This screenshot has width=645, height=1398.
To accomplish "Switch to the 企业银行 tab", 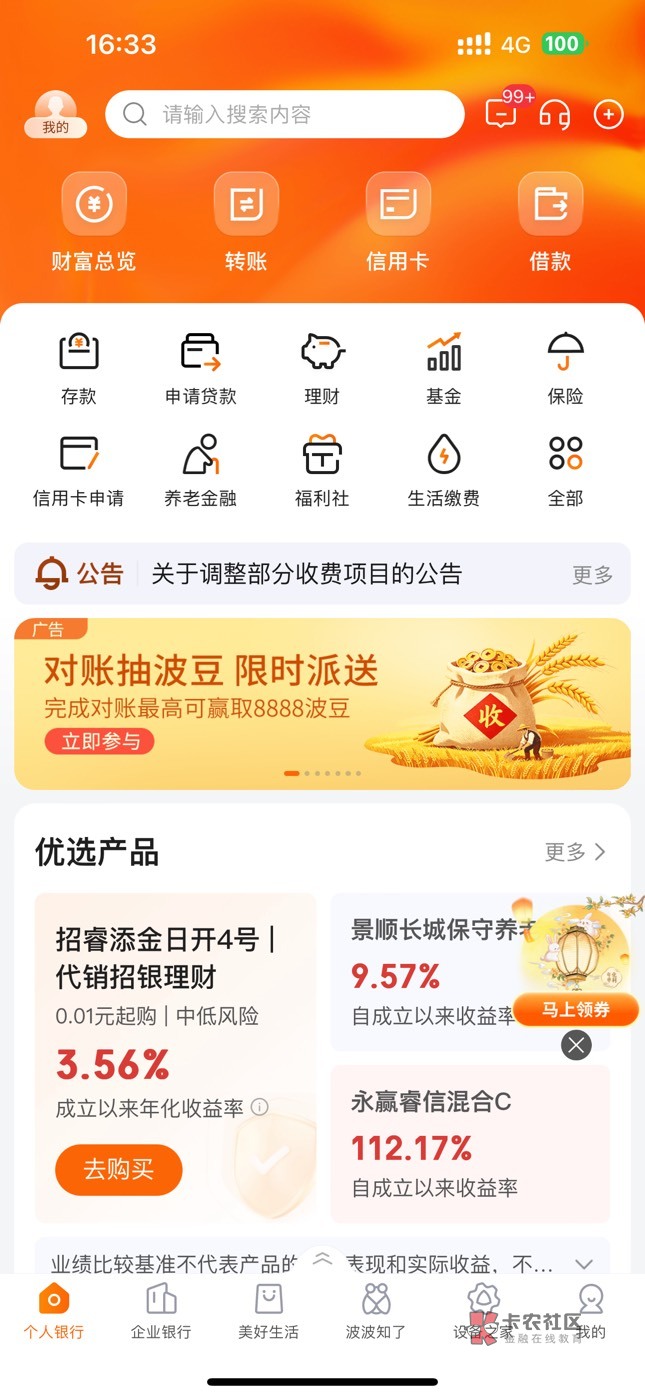I will point(161,1311).
